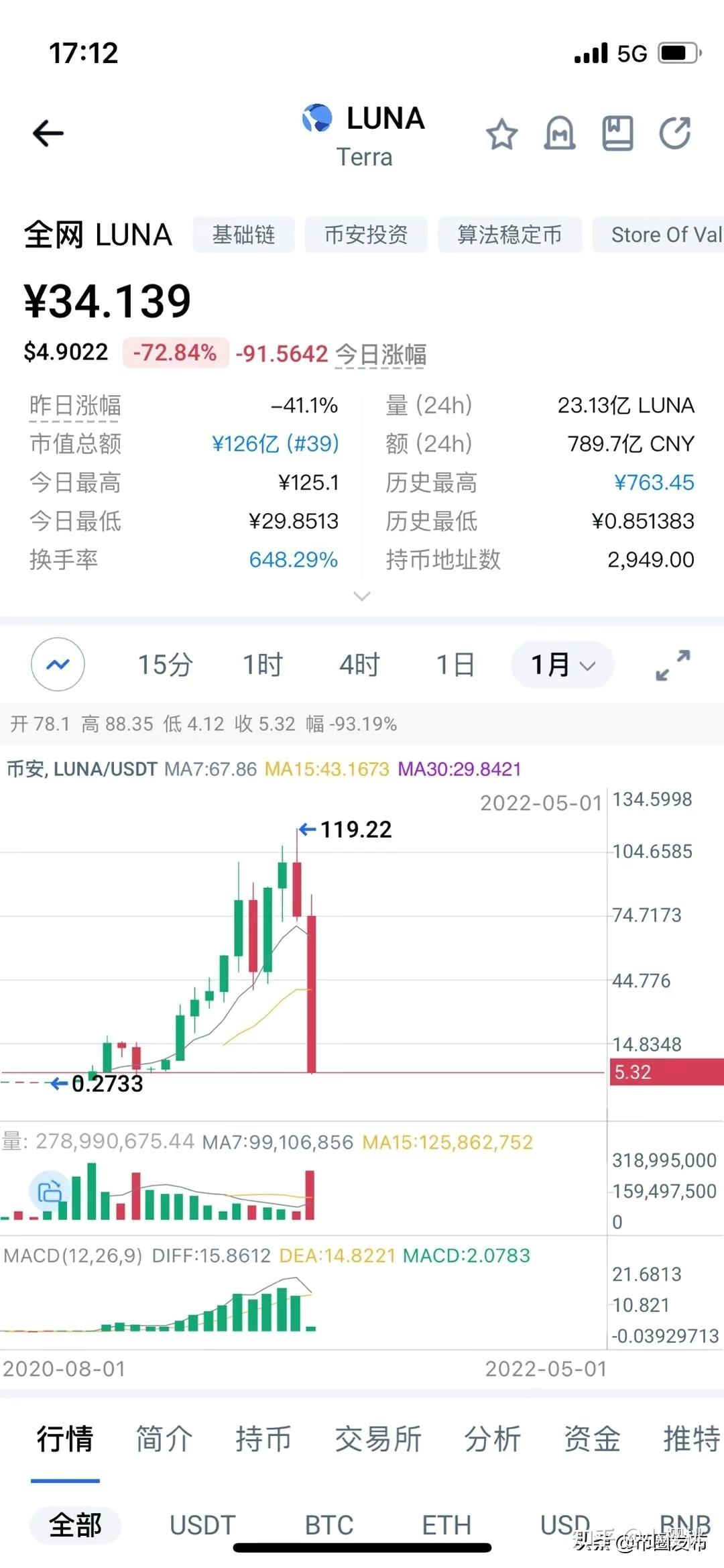Viewport: 724px width, 1568px height.
Task: Switch to the 交易所 tab
Action: coord(377,1437)
